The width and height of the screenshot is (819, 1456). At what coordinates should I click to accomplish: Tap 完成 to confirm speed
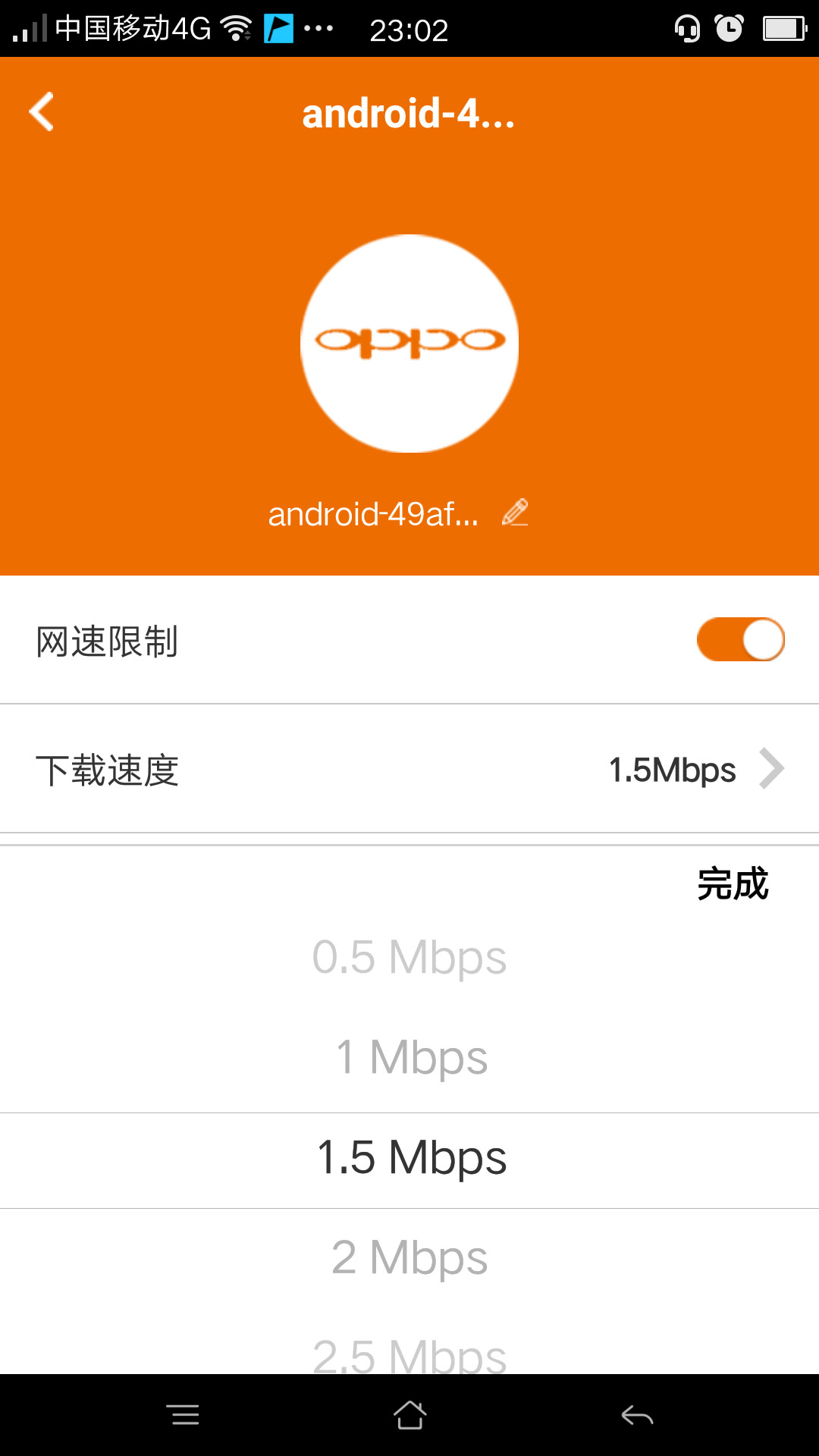point(733,883)
